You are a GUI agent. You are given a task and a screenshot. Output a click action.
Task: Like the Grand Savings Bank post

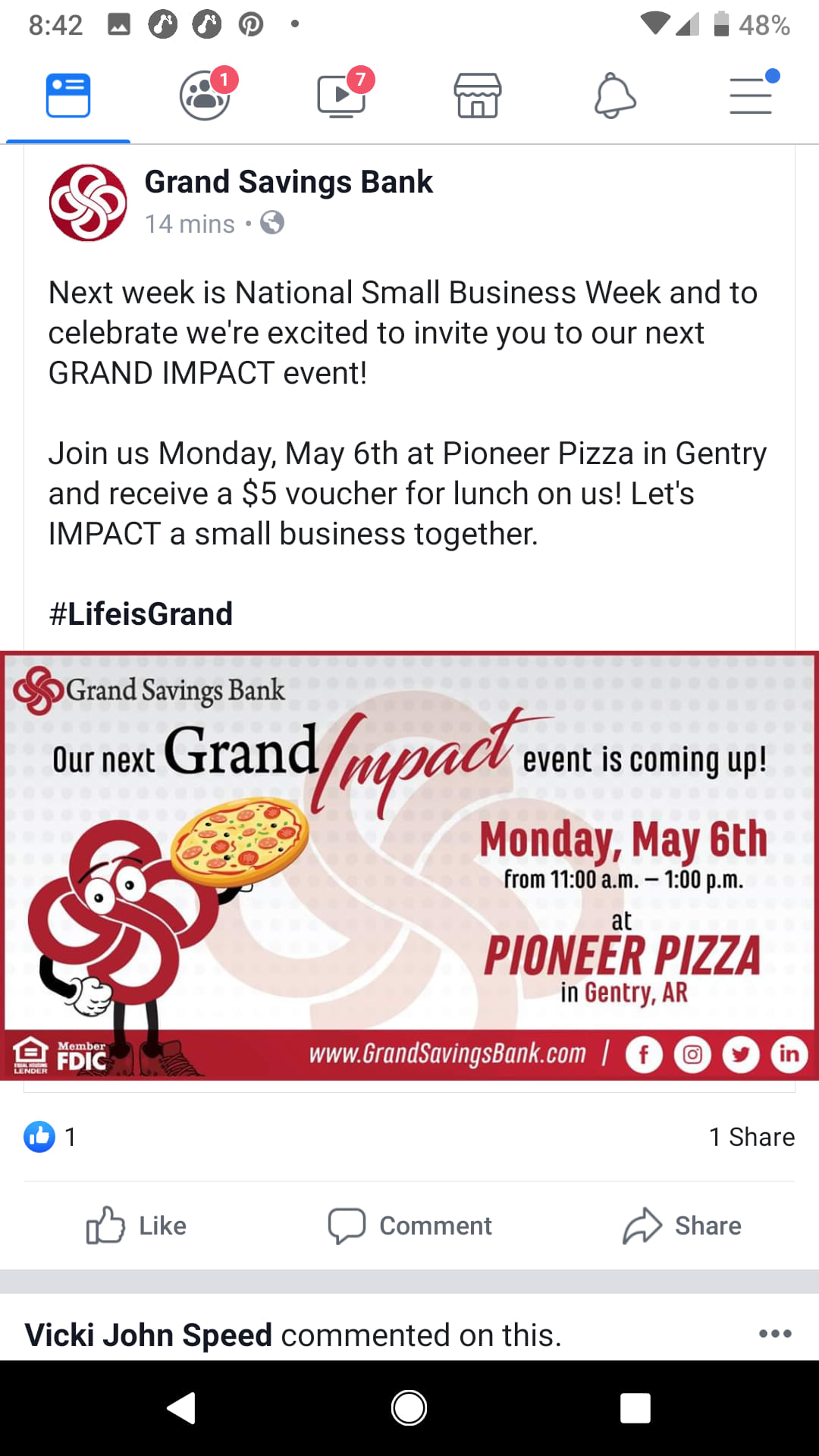point(136,1225)
